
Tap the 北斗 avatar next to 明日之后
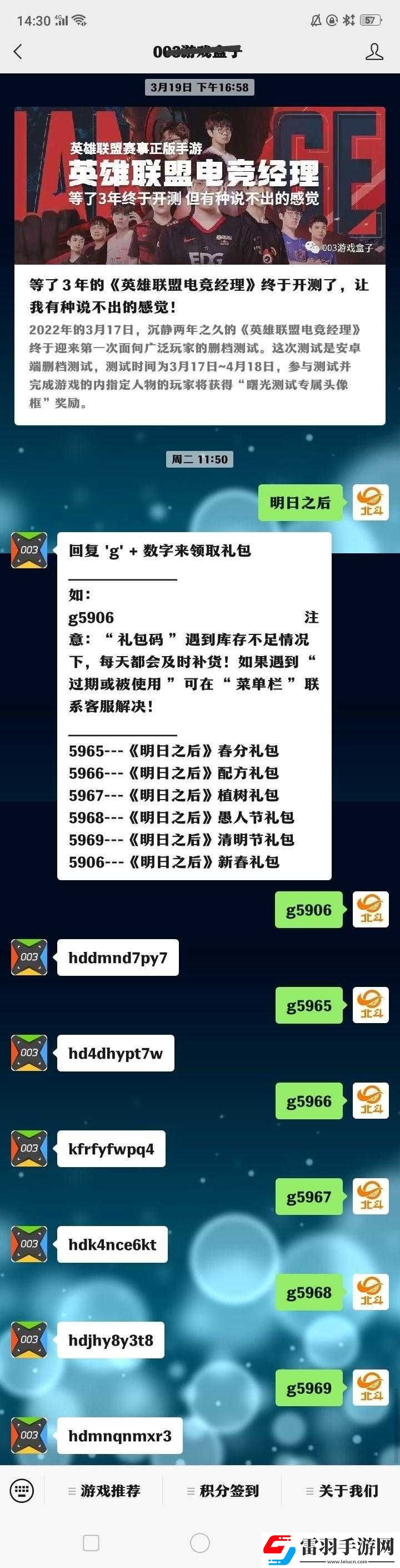(x=371, y=503)
